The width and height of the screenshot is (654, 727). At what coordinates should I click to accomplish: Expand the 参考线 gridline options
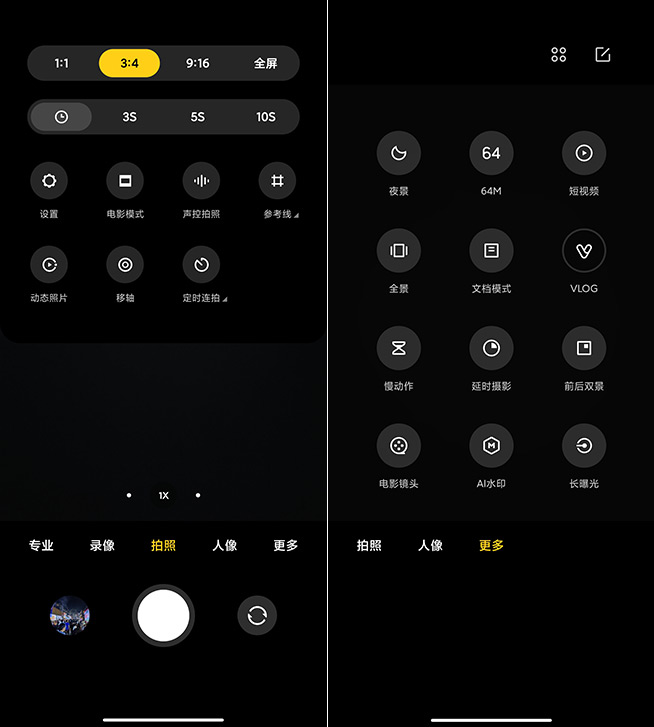[x=277, y=182]
